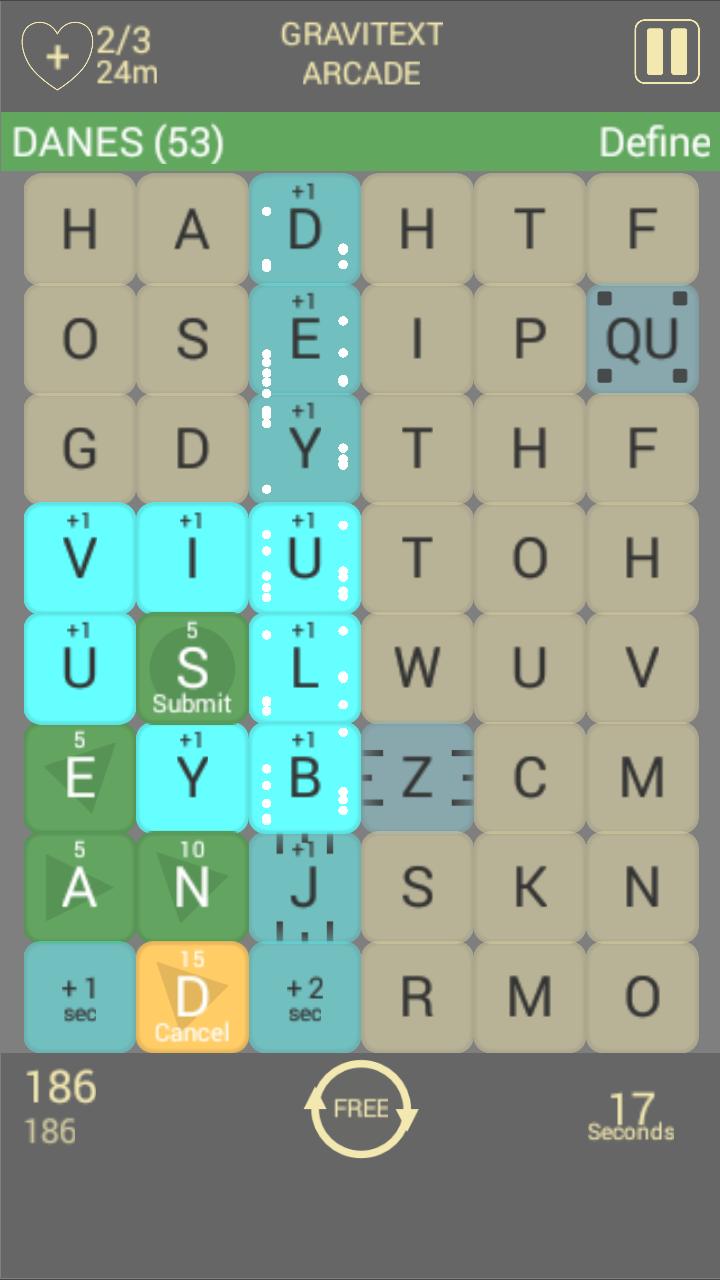Tap the heart plus lives icon
720x1280 pixels.
pyautogui.click(x=56, y=56)
